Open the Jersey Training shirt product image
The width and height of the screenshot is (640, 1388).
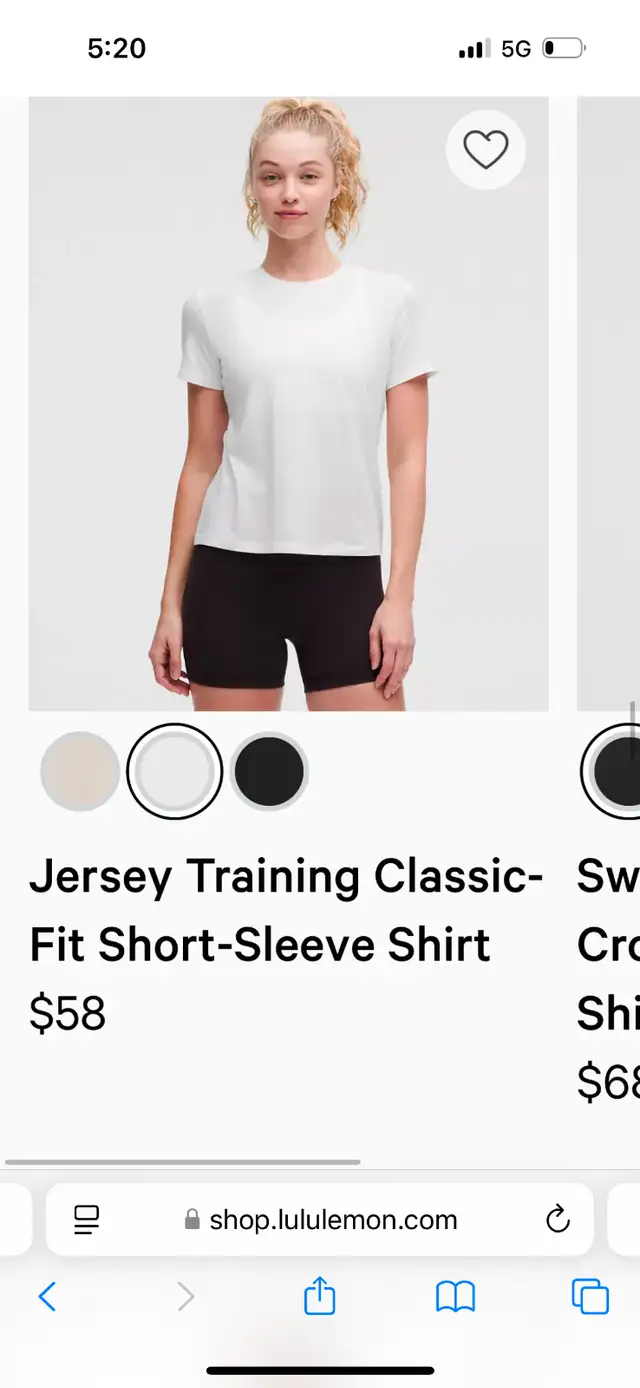[288, 404]
